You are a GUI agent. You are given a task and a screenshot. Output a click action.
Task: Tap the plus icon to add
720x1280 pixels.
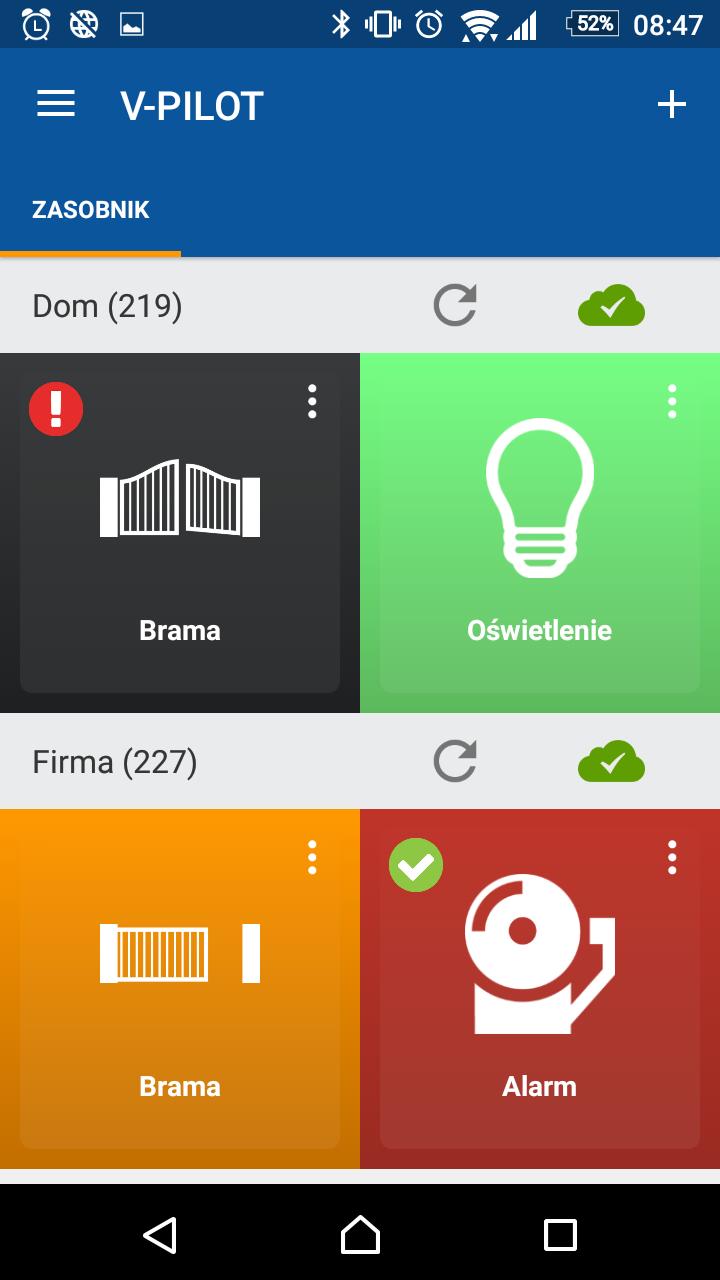click(671, 104)
